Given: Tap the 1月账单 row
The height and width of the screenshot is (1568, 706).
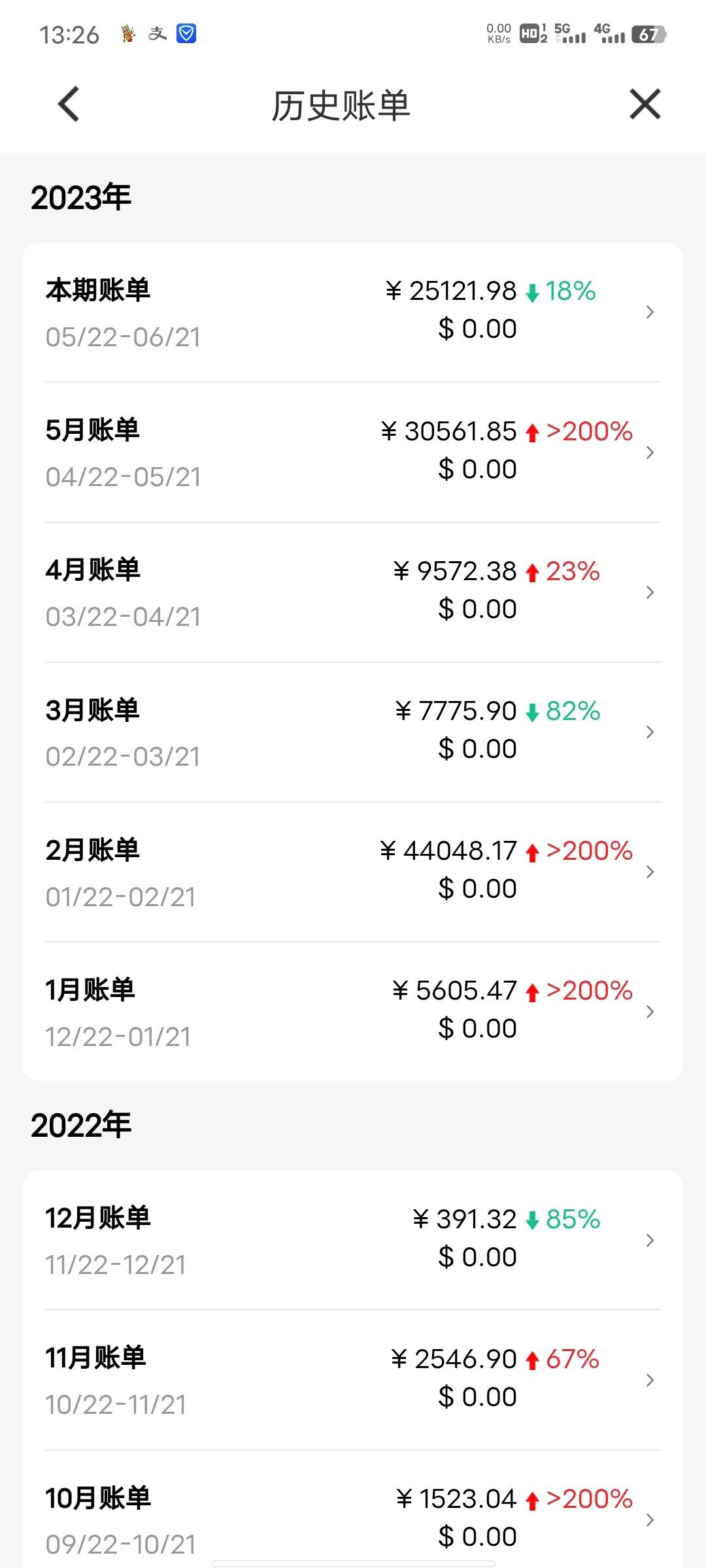Looking at the screenshot, I should click(353, 1011).
